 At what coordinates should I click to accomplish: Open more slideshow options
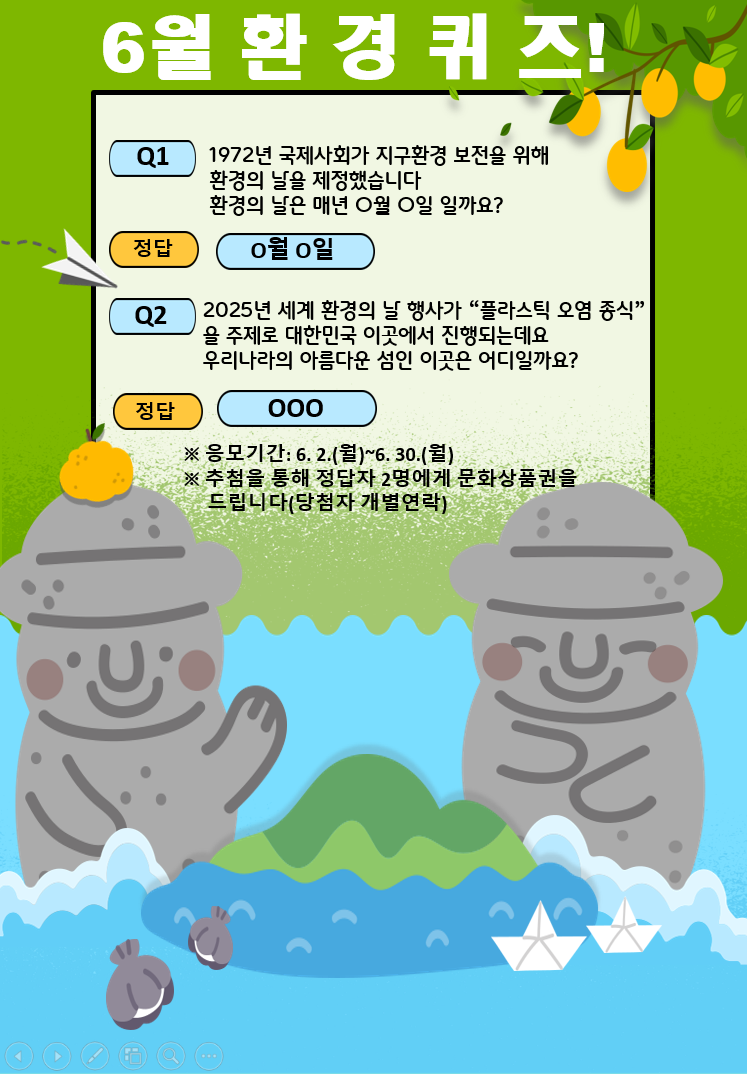click(x=208, y=1055)
